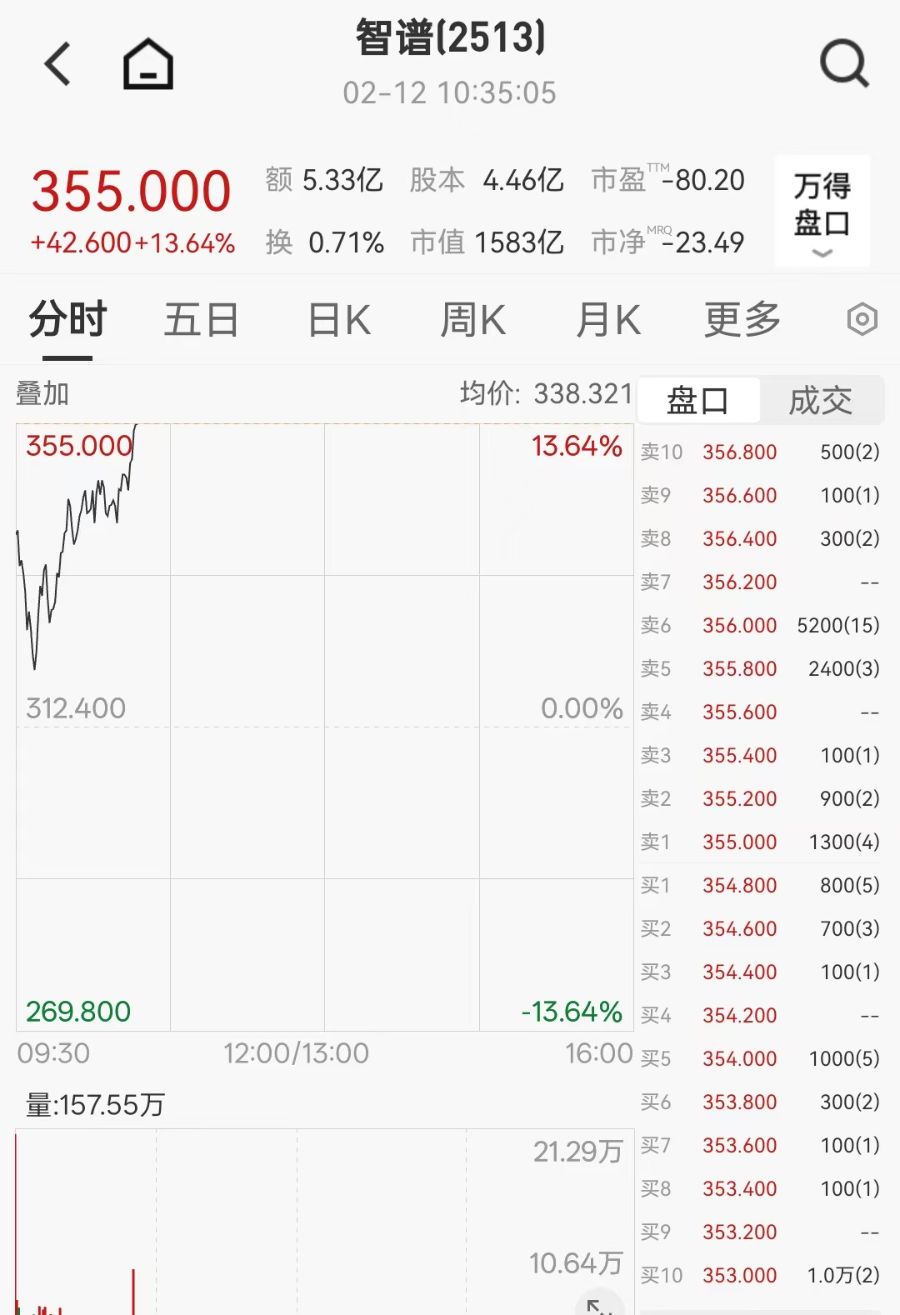Open chart settings hexagon icon

coord(862,320)
